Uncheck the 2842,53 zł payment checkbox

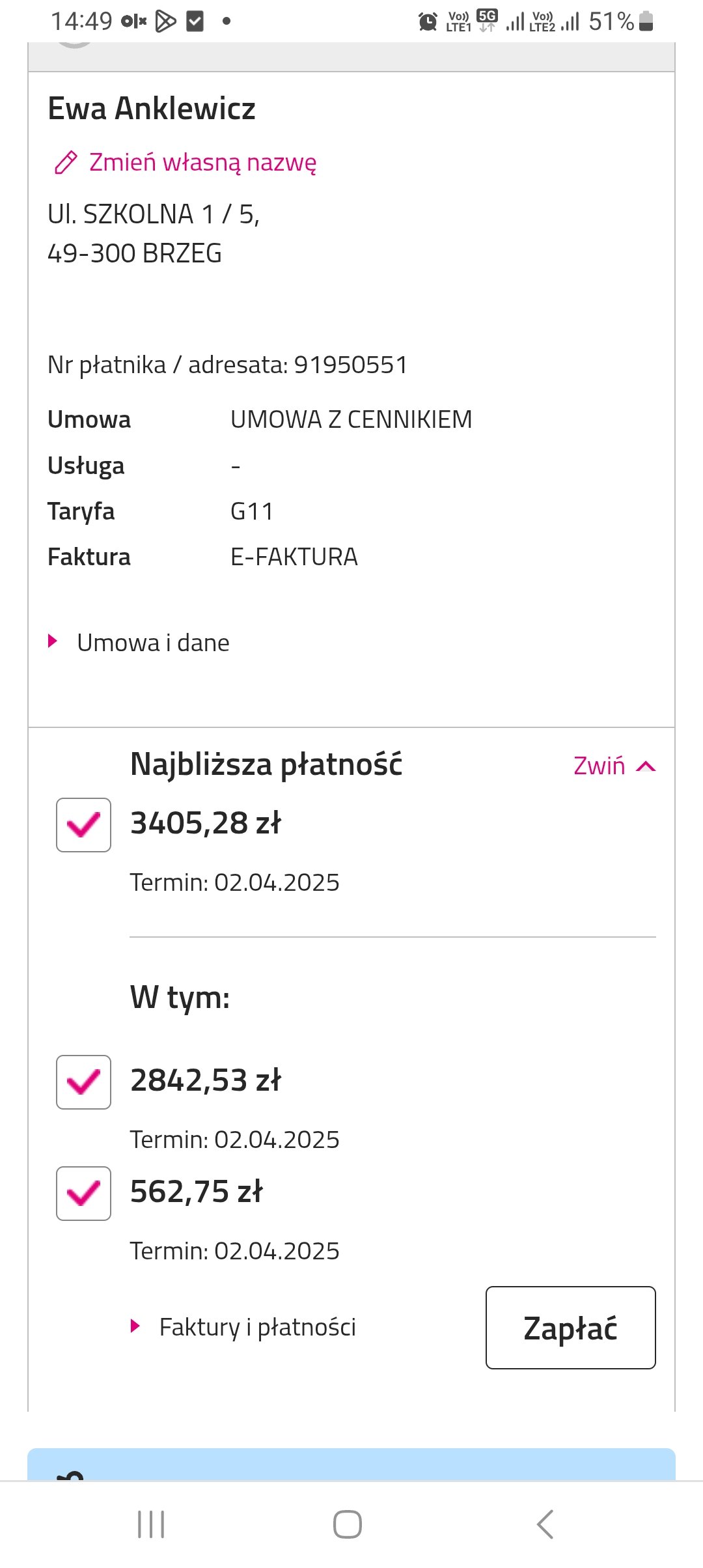pyautogui.click(x=83, y=1082)
